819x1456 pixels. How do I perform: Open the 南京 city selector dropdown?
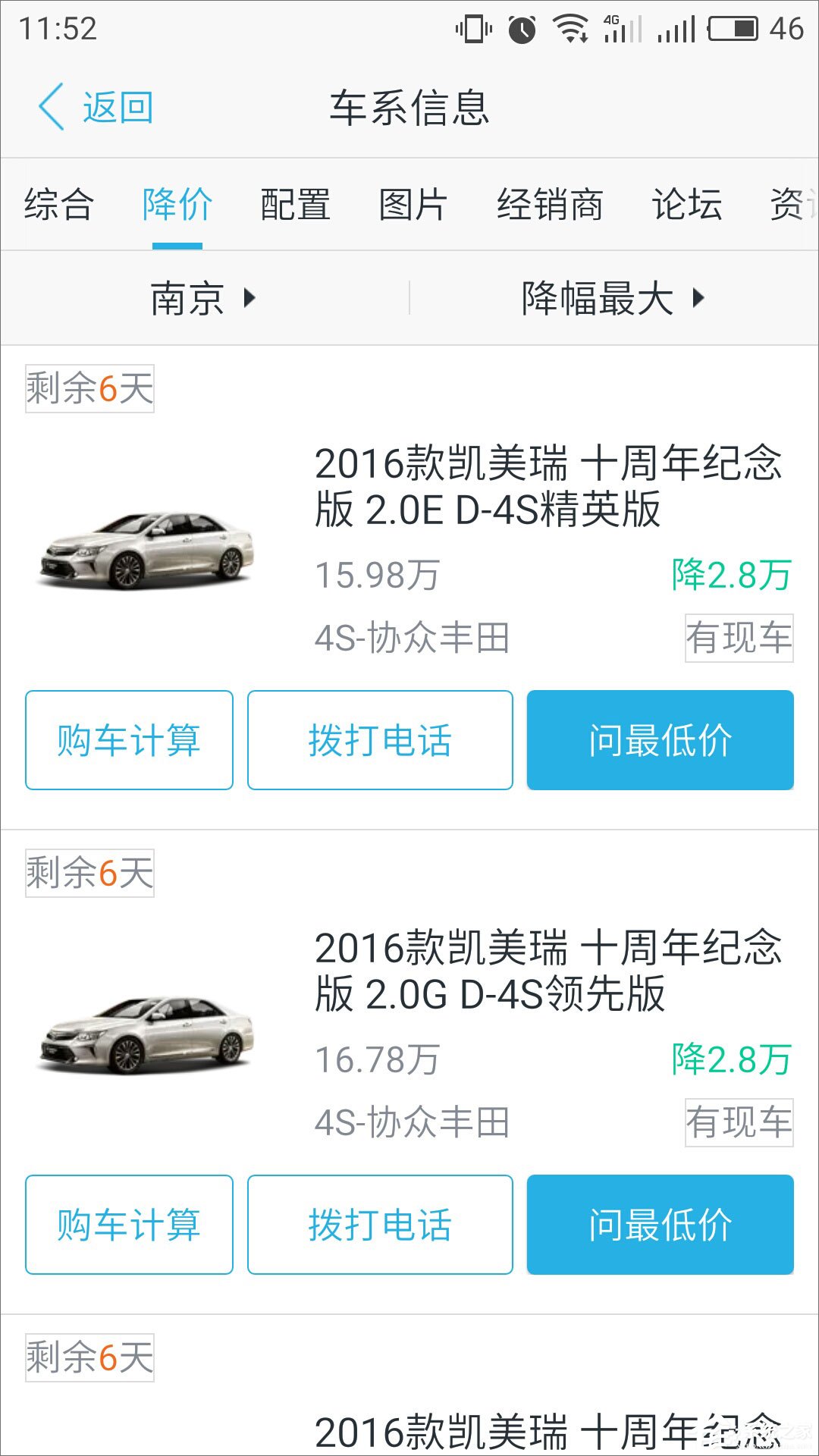tap(203, 297)
